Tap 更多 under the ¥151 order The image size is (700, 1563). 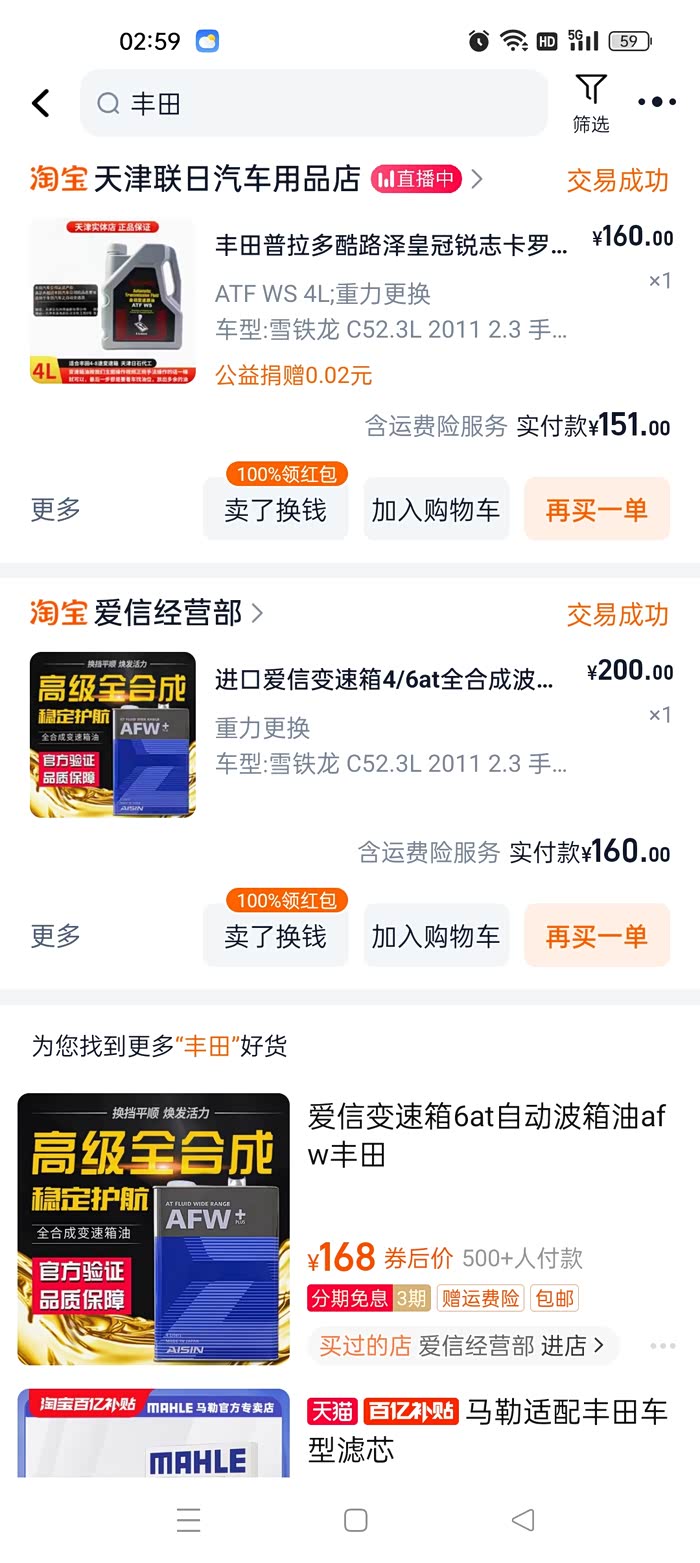(x=56, y=510)
